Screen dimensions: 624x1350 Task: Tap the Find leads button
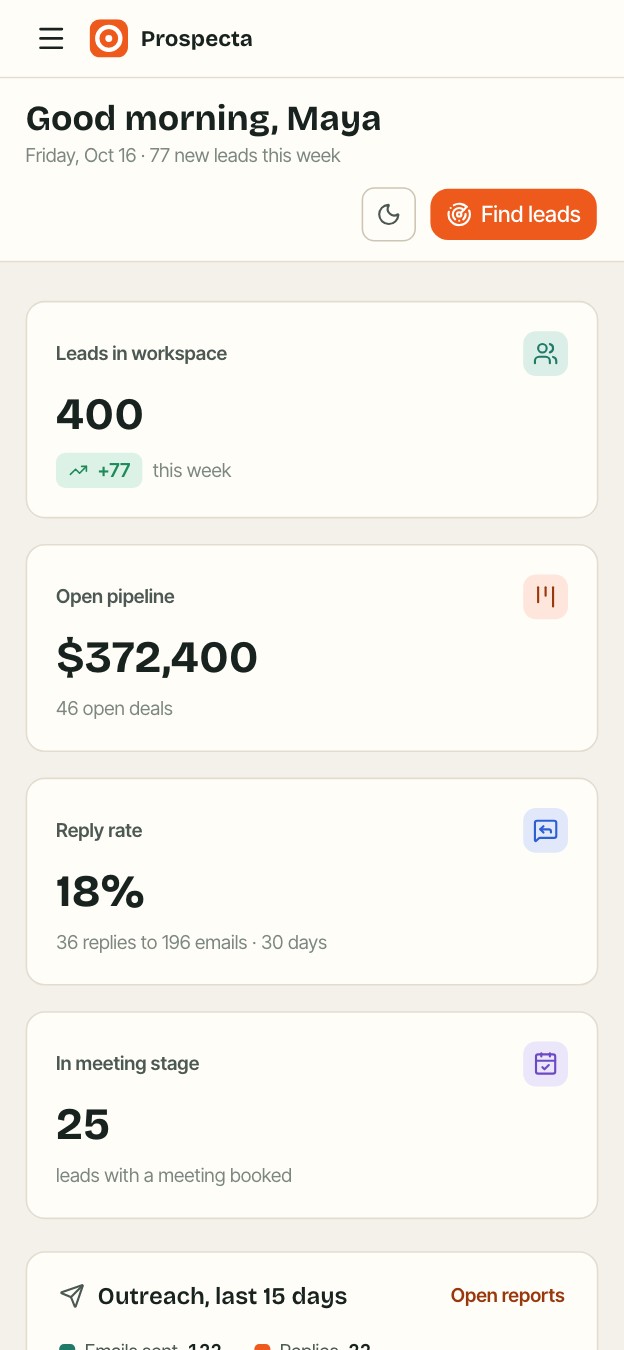pos(514,214)
